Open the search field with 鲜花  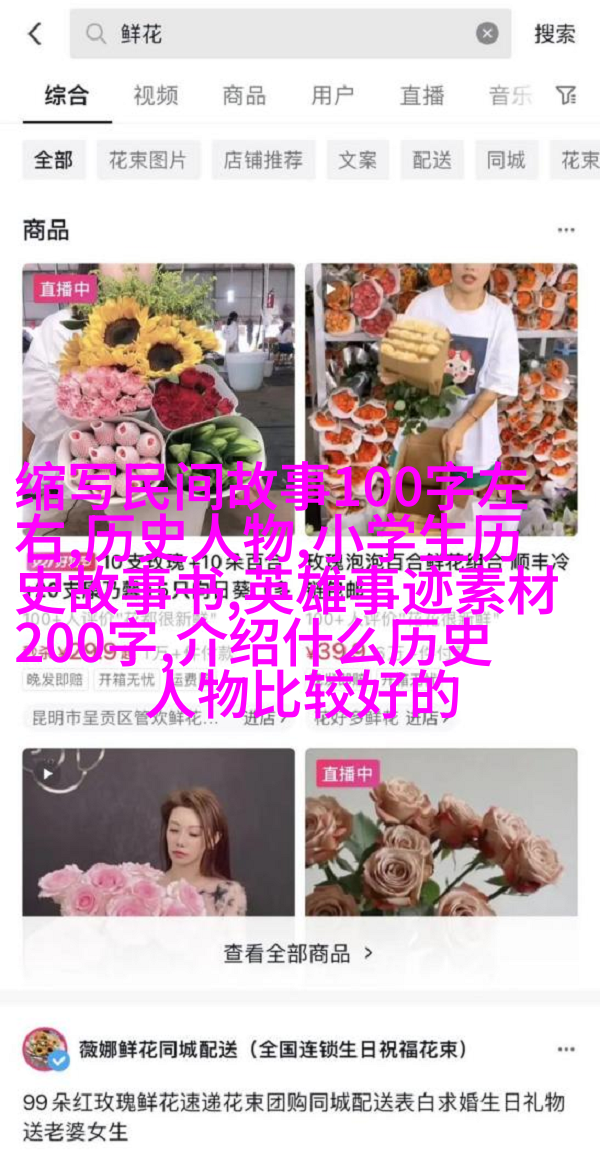280,34
